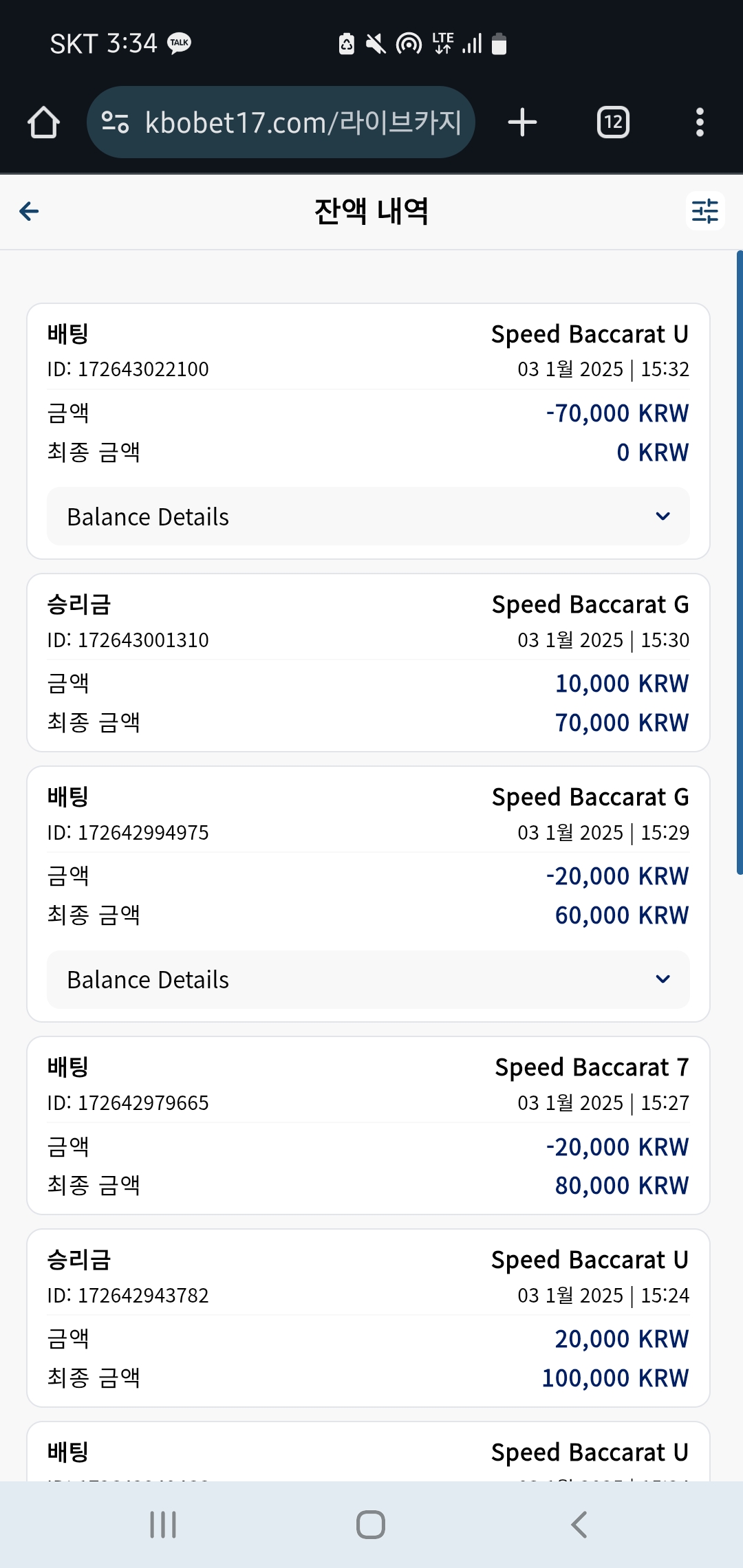Open the tab switcher showing 12 tabs

(x=613, y=122)
